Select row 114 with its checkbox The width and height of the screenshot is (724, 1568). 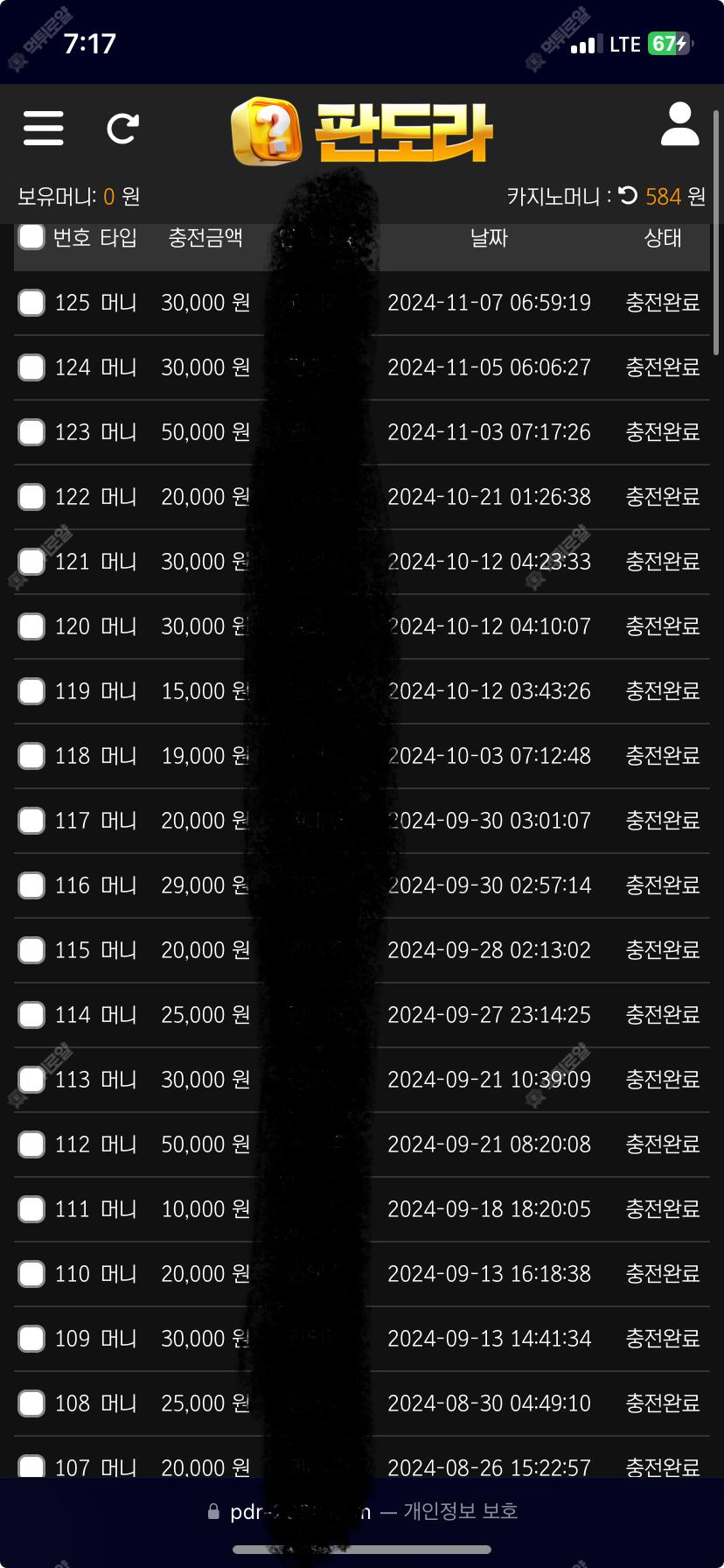point(31,1015)
